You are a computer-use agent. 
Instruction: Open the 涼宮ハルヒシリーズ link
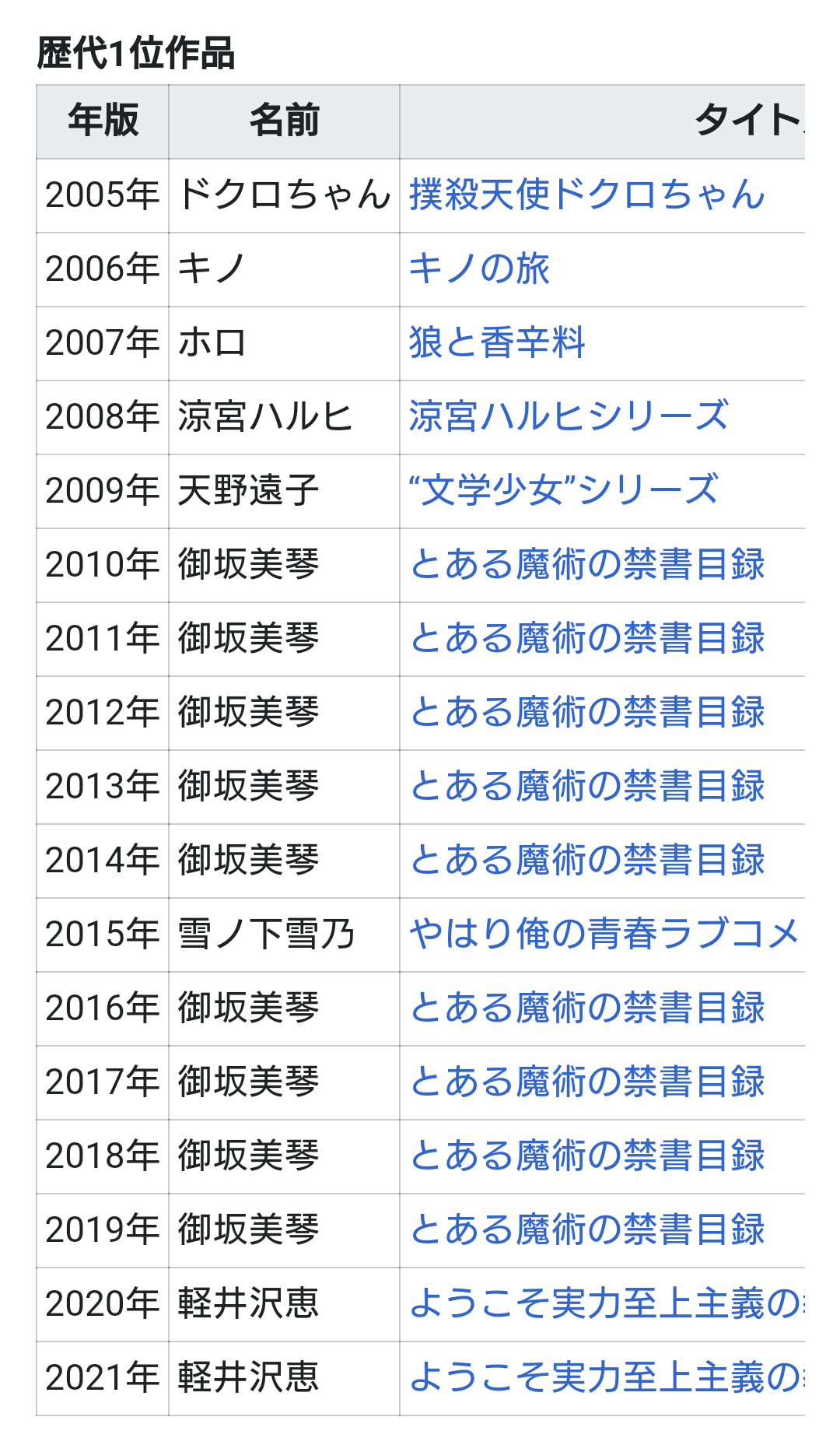569,416
